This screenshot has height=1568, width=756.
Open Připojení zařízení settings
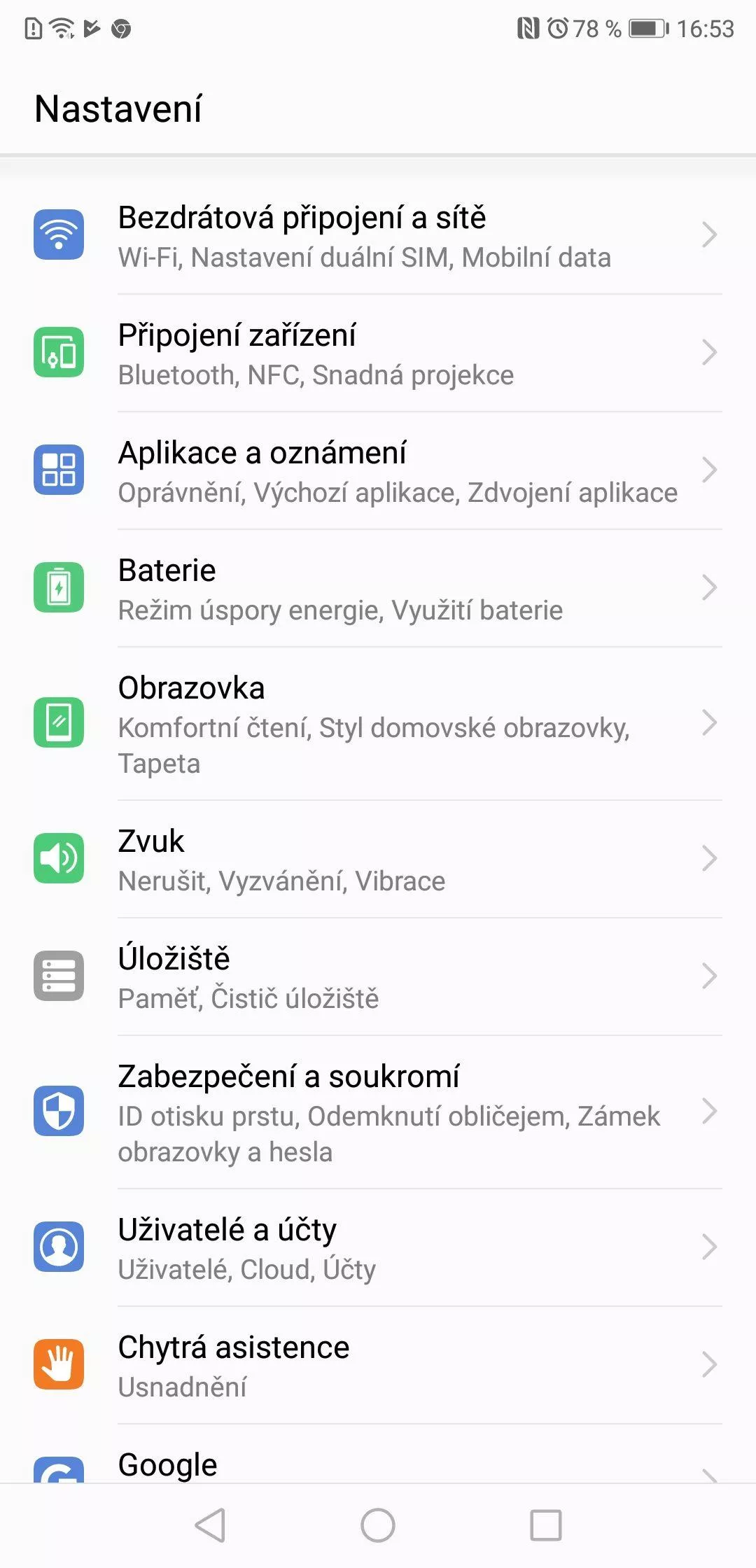coord(378,353)
